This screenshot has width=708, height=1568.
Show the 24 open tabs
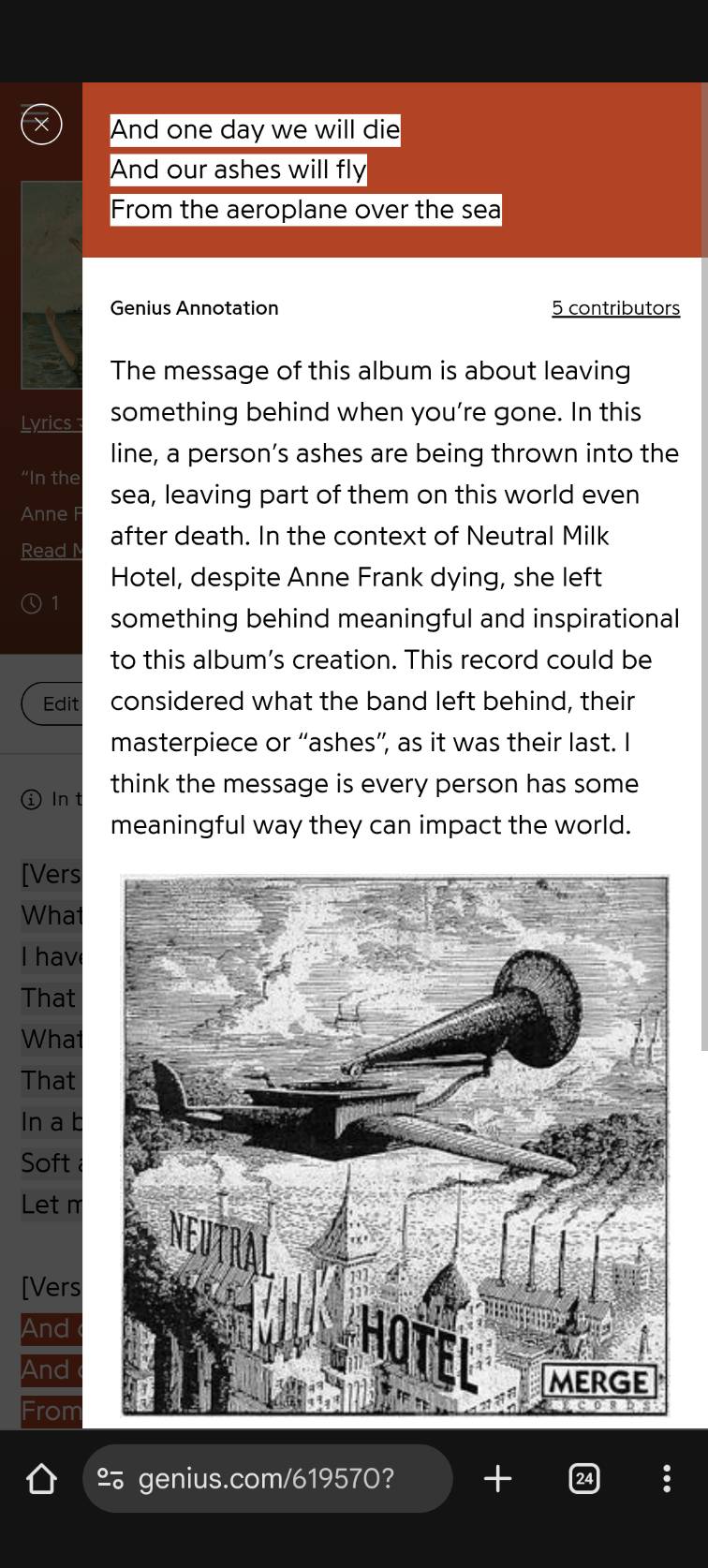(x=584, y=1479)
